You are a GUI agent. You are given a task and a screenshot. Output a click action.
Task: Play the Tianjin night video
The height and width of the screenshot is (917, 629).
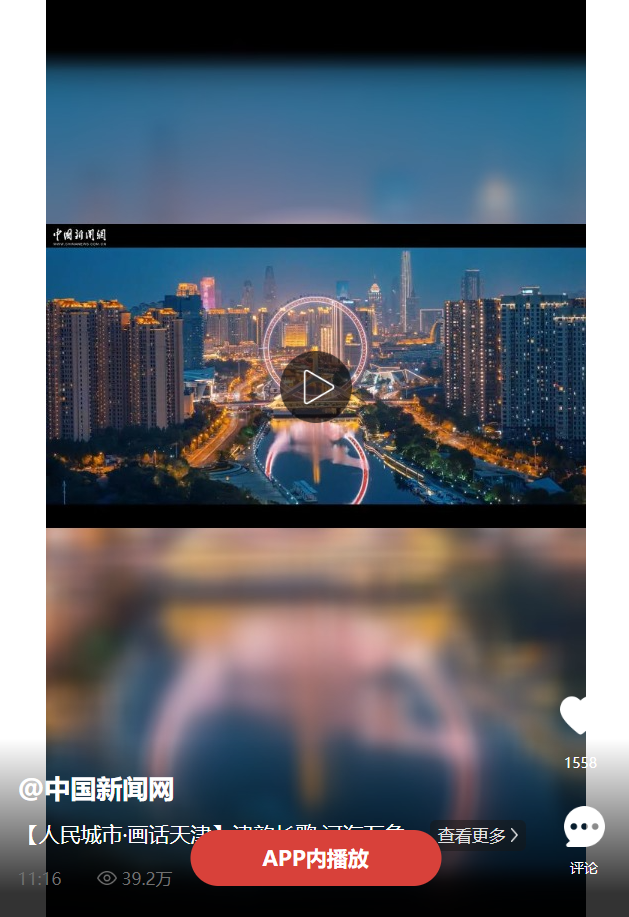[x=315, y=386]
